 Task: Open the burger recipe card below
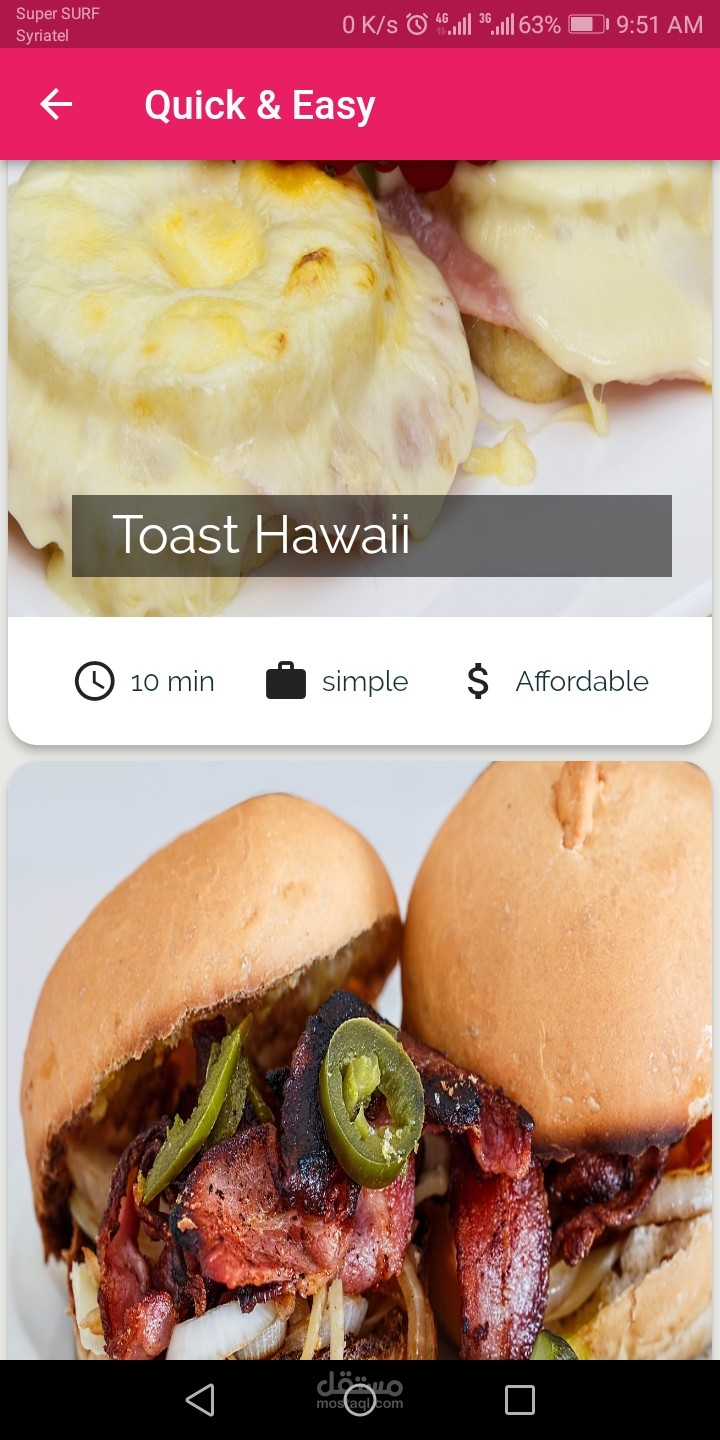coord(360,1060)
